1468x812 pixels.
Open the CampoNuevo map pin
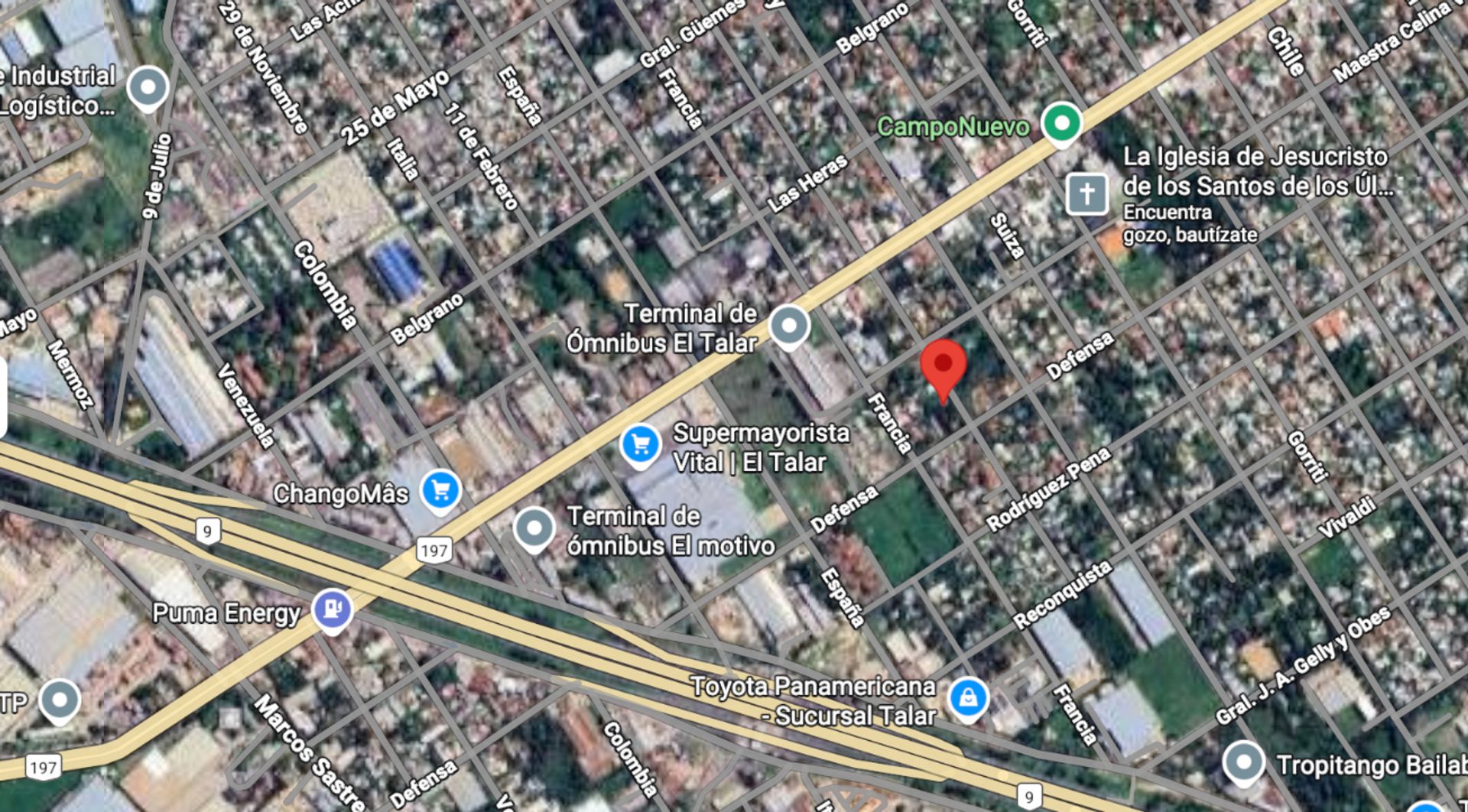(1061, 123)
